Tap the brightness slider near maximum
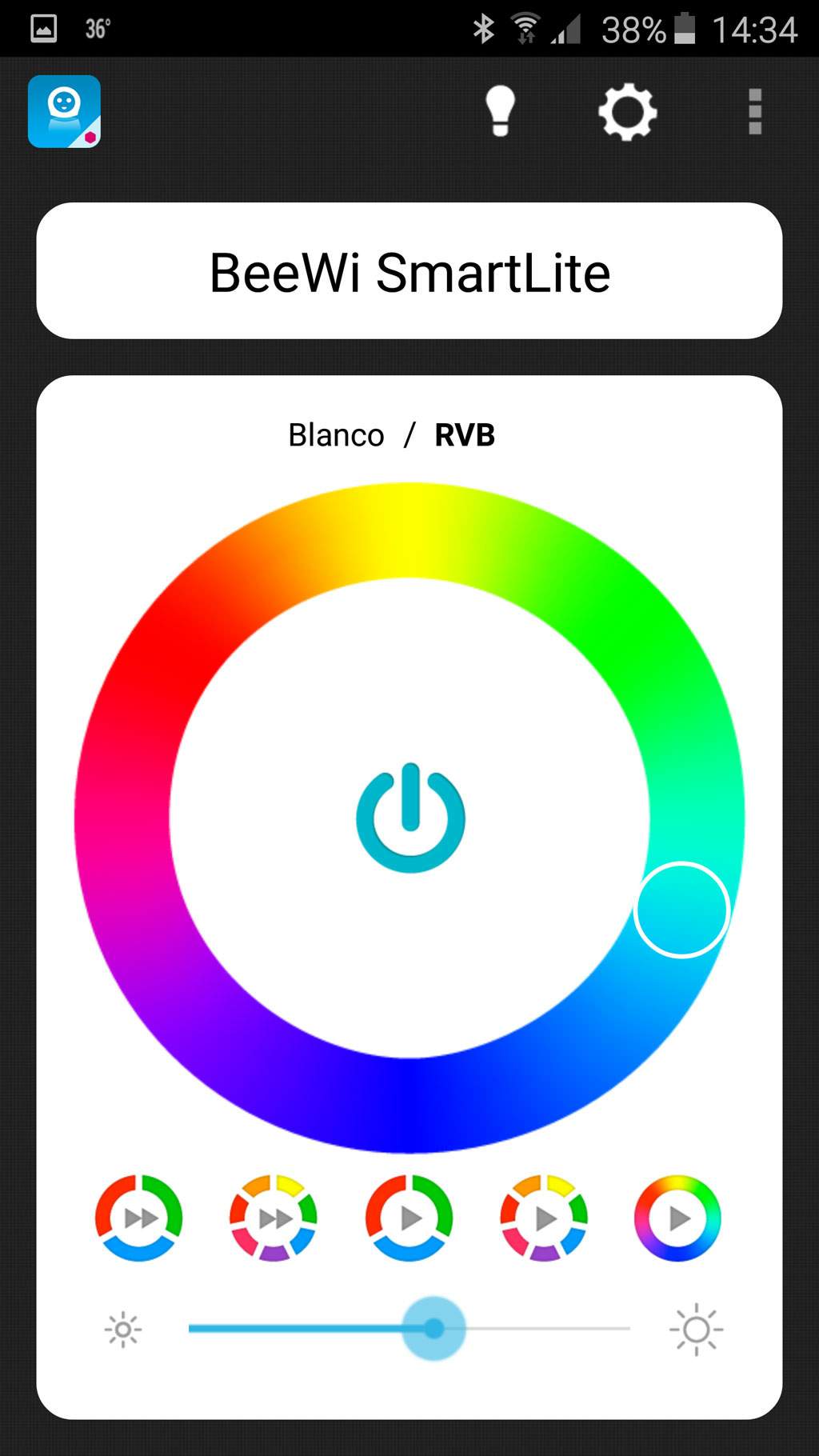The image size is (819, 1456). click(x=616, y=1329)
